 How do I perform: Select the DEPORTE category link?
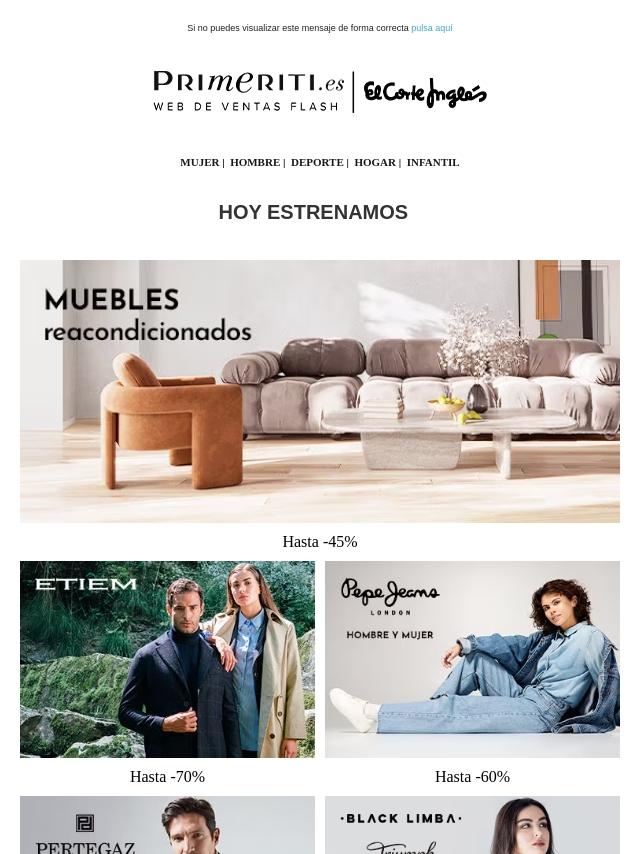316,162
